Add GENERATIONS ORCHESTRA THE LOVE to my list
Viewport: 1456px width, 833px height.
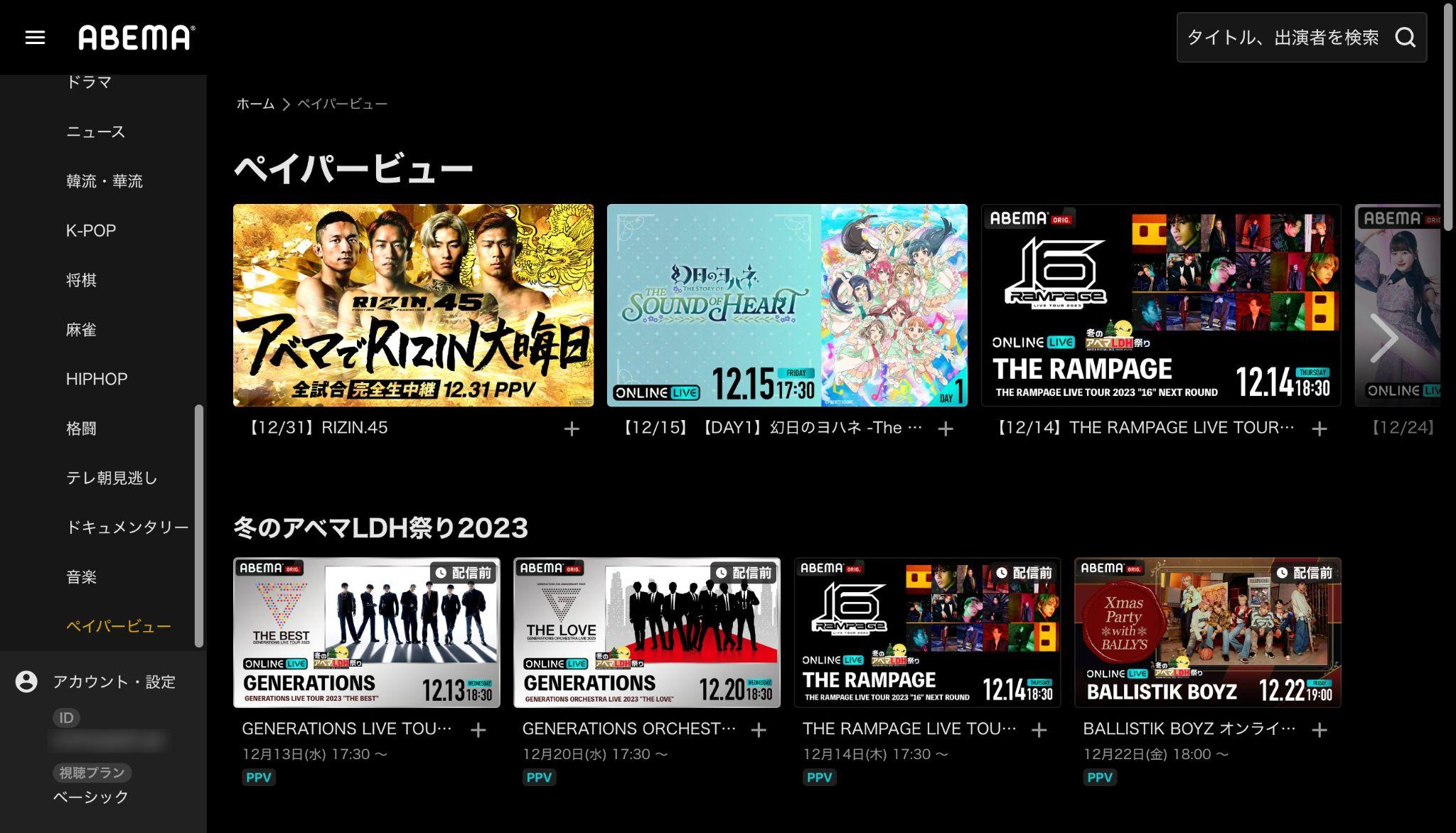(x=759, y=730)
